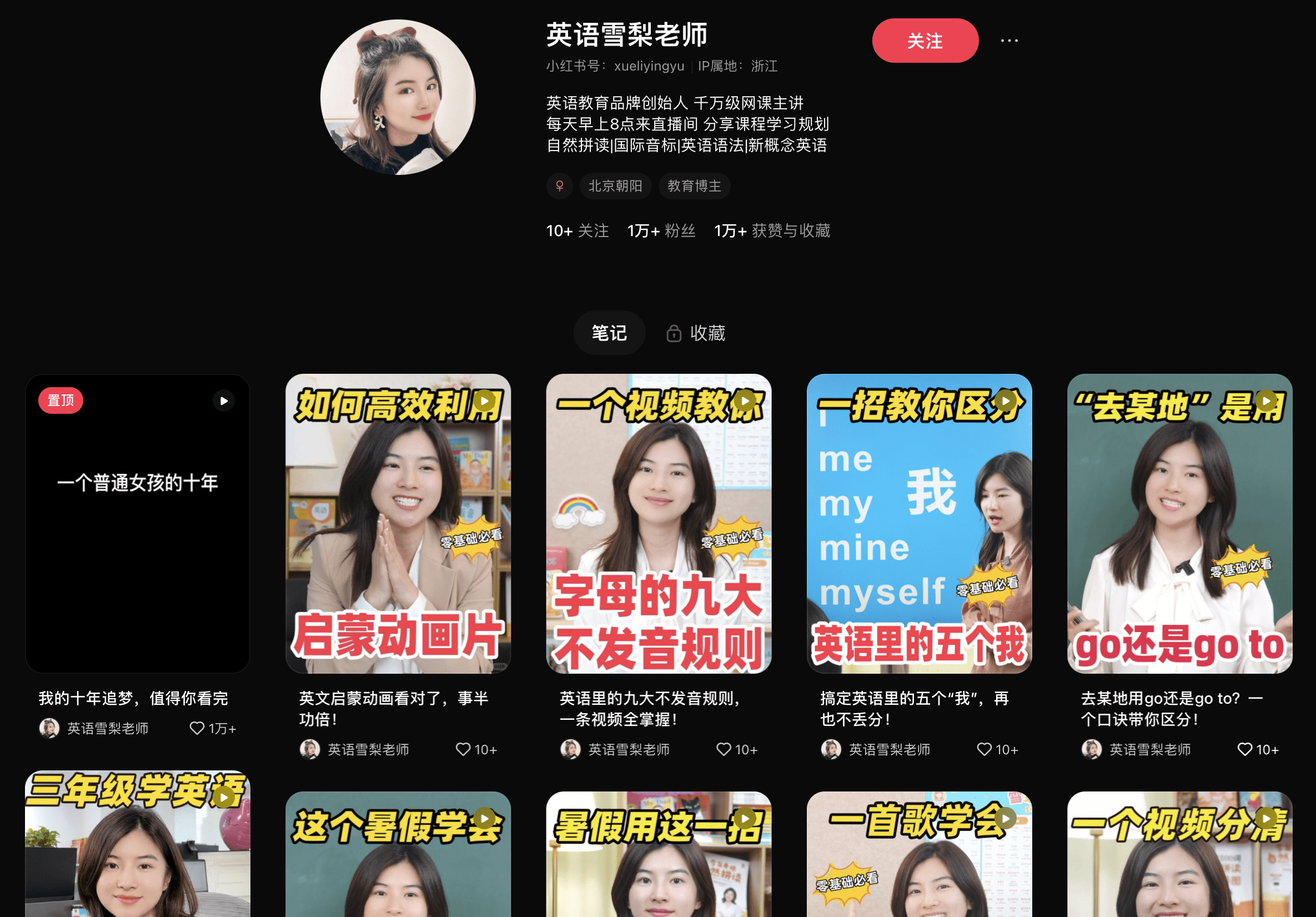Open the three-dot more options menu
The width and height of the screenshot is (1316, 917).
pyautogui.click(x=1009, y=41)
